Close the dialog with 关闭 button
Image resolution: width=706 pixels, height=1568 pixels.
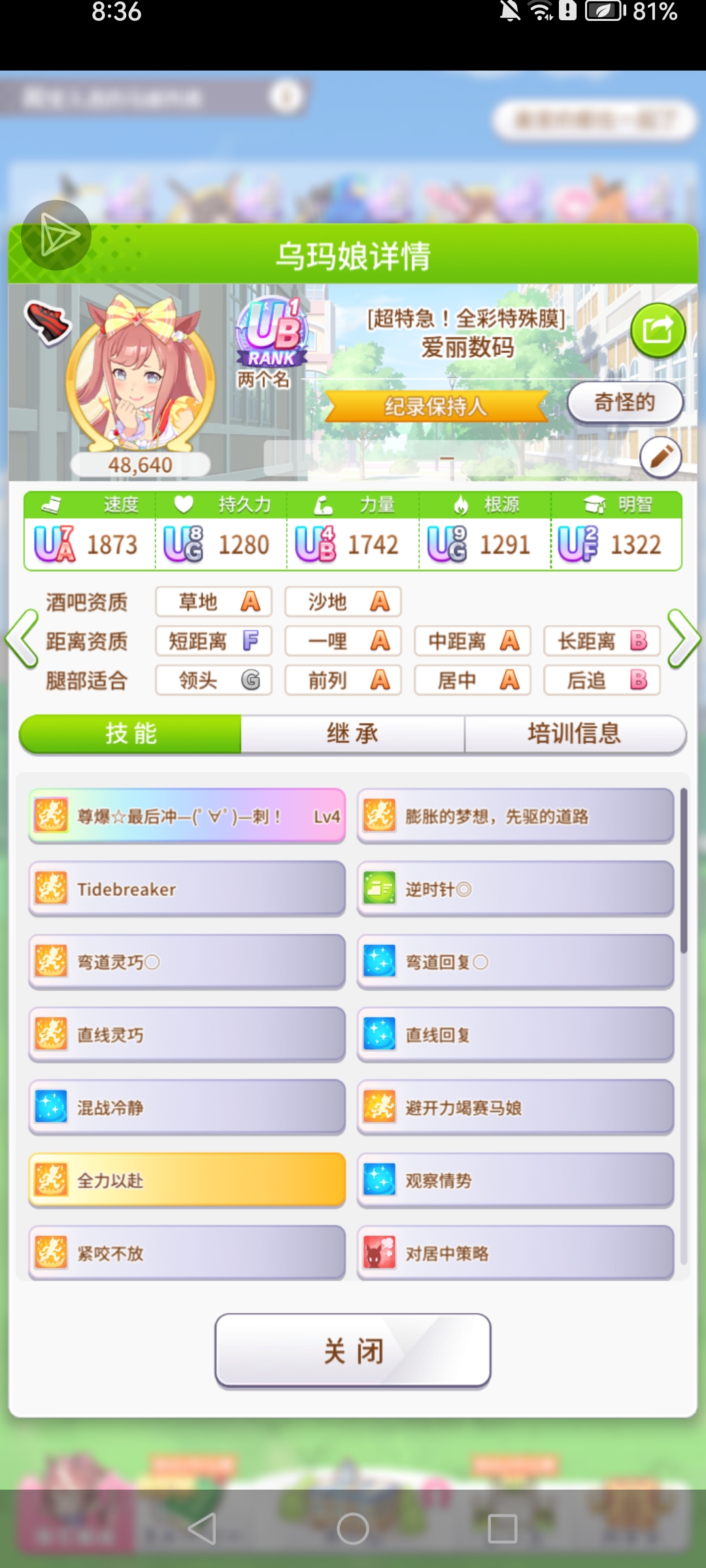pos(353,1350)
